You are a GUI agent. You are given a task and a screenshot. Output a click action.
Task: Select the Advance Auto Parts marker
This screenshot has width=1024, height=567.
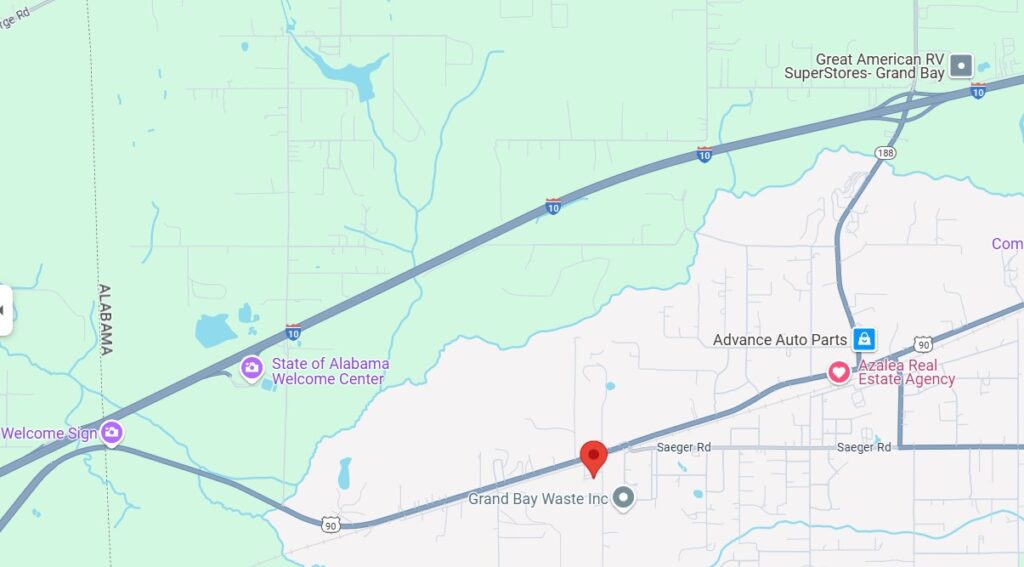(864, 339)
